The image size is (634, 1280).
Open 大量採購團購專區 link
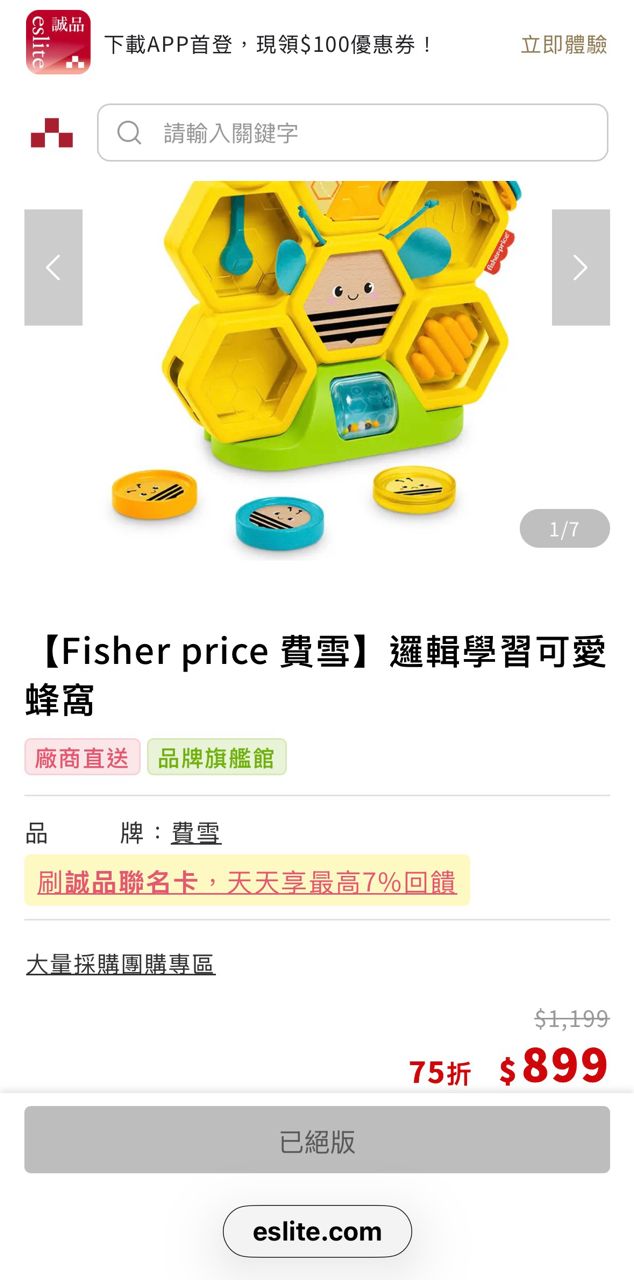click(120, 964)
